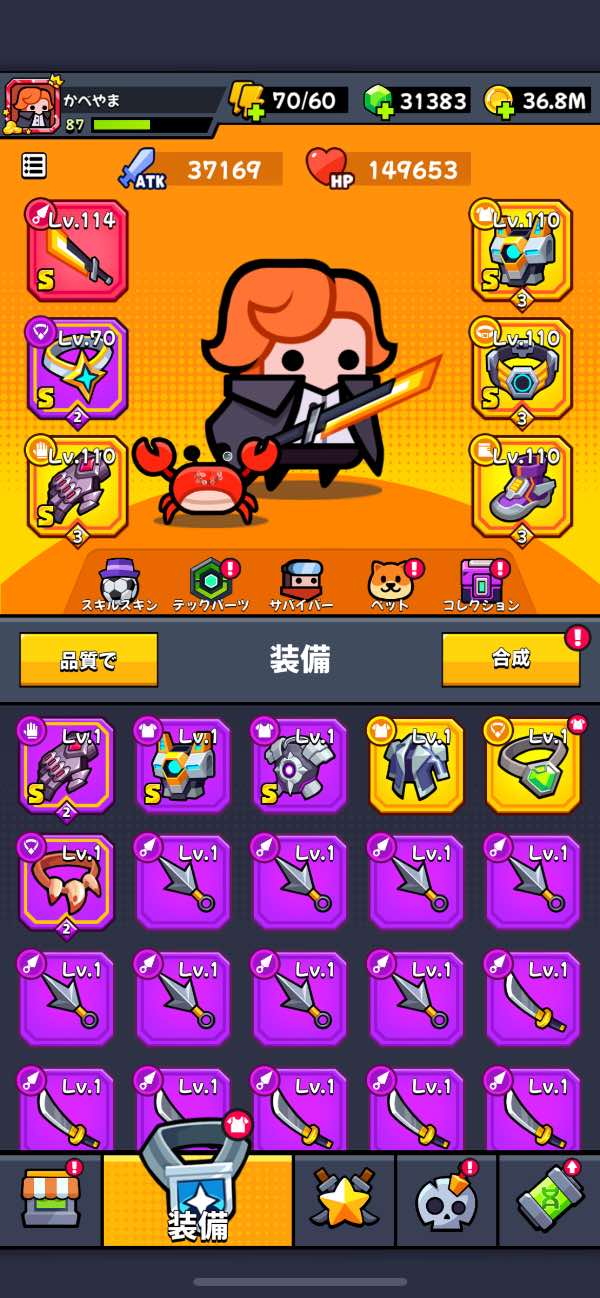Open サバイバー menu
600x1298 pixels.
(300, 585)
